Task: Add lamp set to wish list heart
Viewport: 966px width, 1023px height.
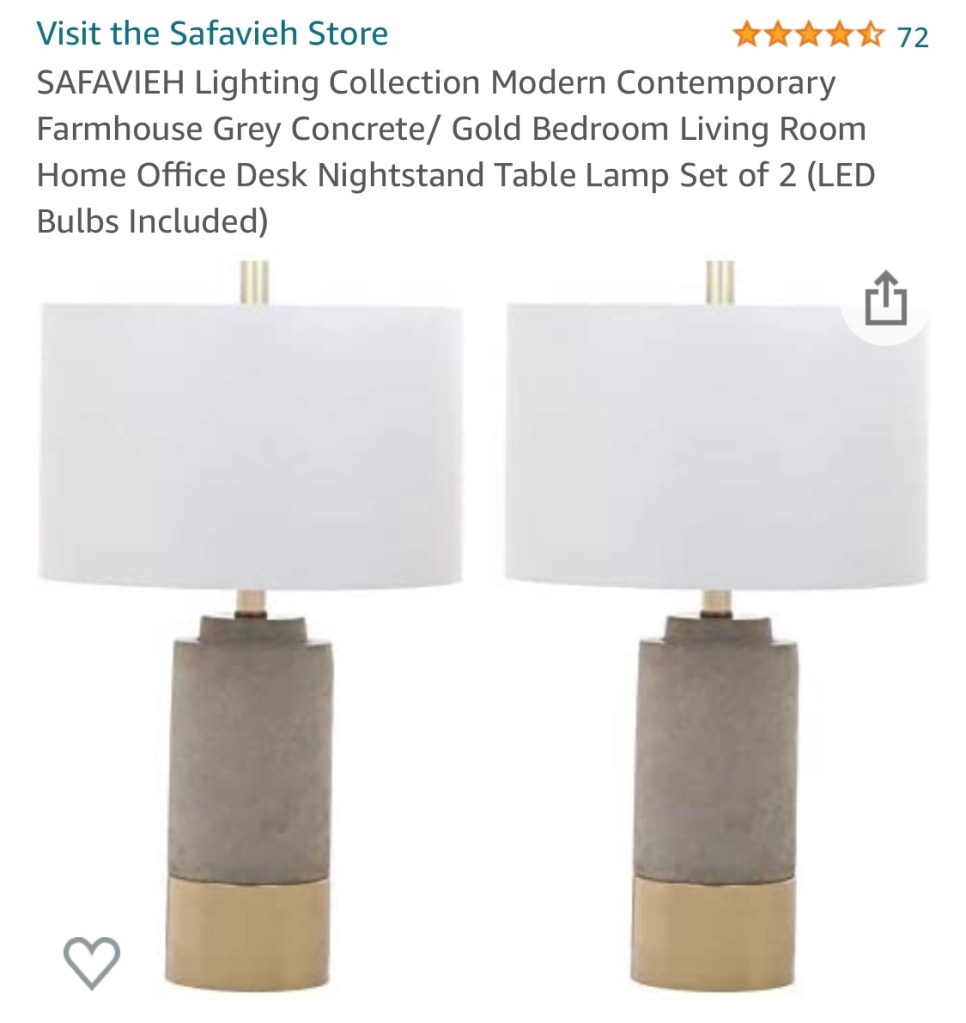Action: coord(92,963)
